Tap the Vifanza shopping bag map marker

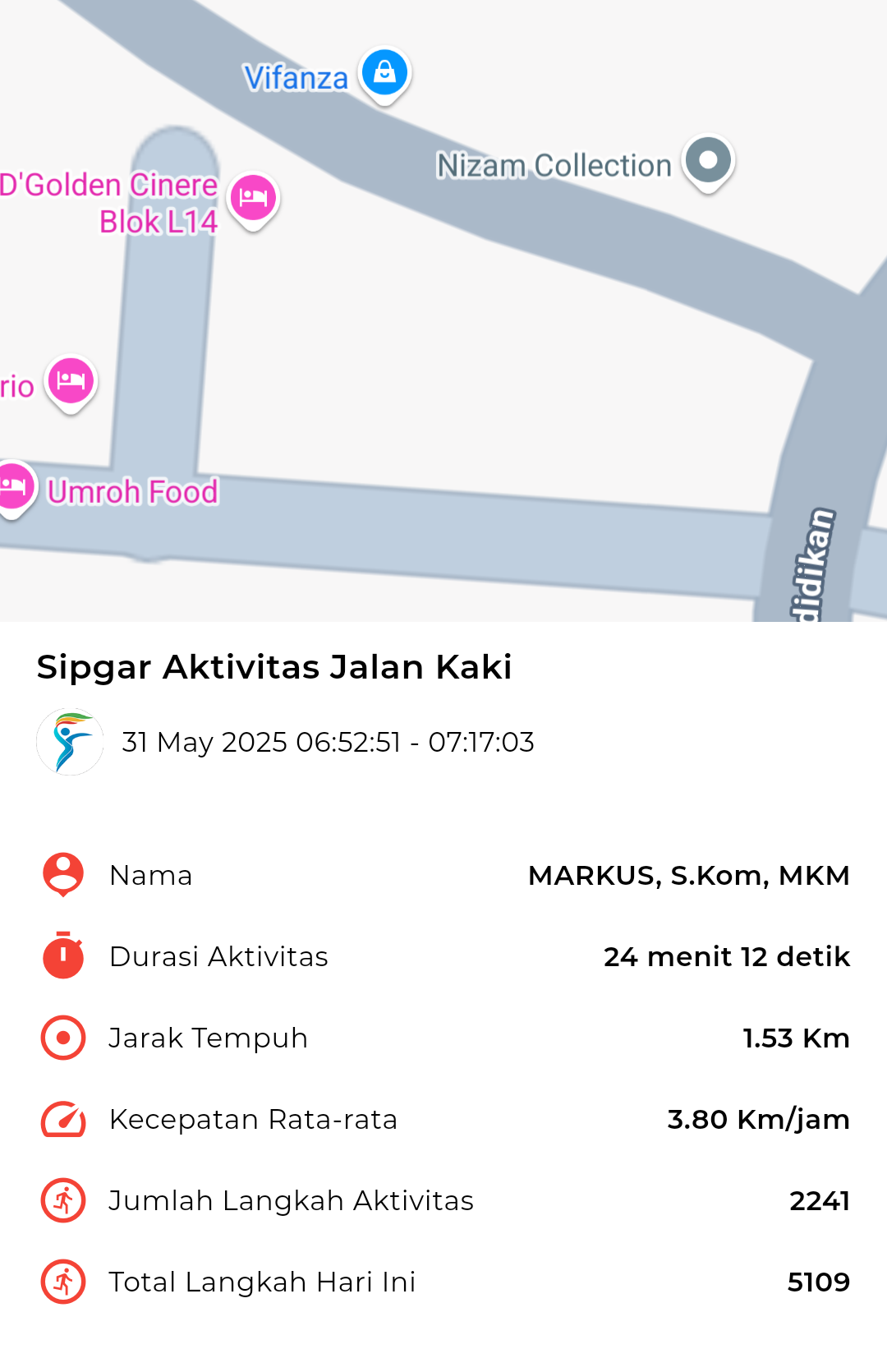tap(381, 72)
